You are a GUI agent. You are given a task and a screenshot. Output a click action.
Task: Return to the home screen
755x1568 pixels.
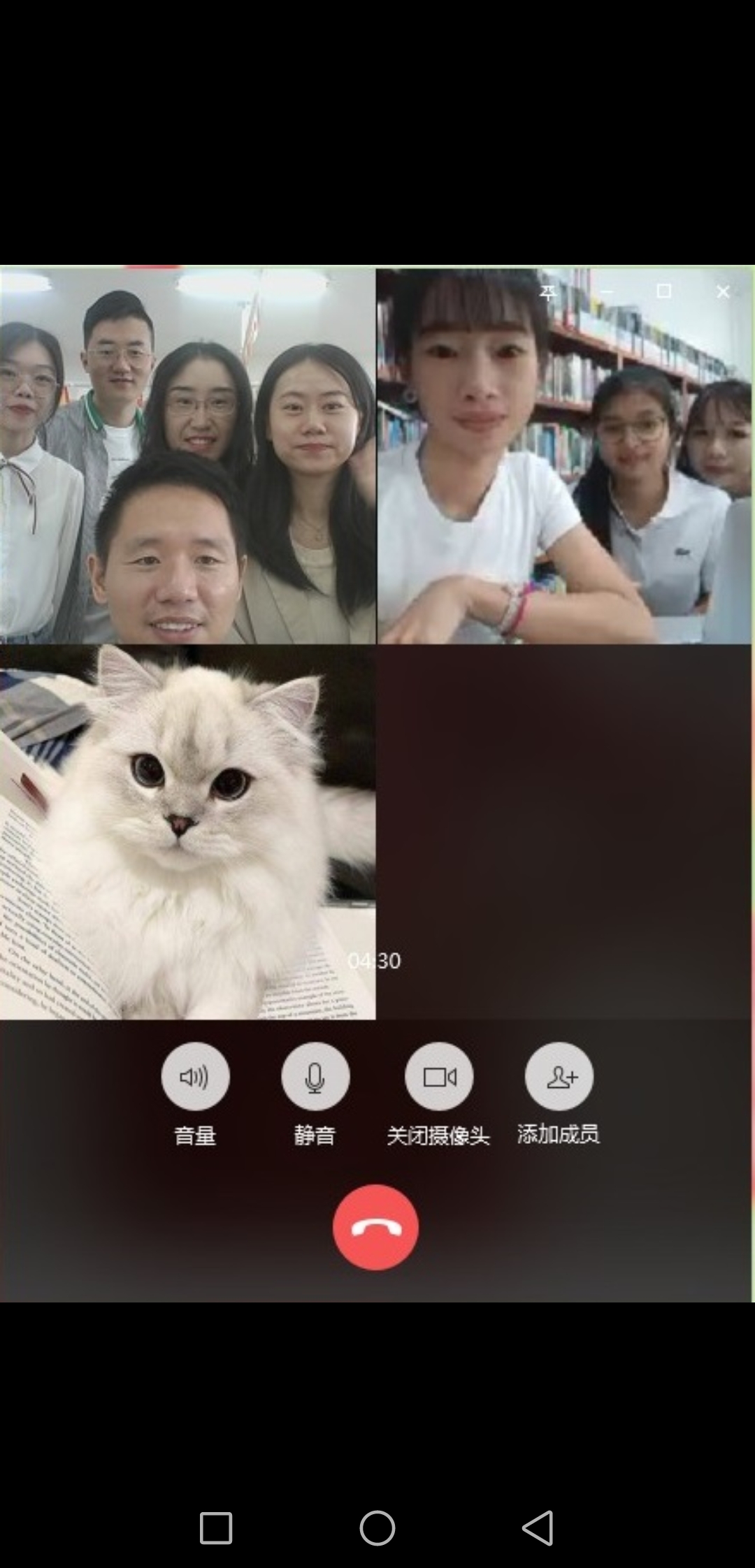(x=377, y=1527)
